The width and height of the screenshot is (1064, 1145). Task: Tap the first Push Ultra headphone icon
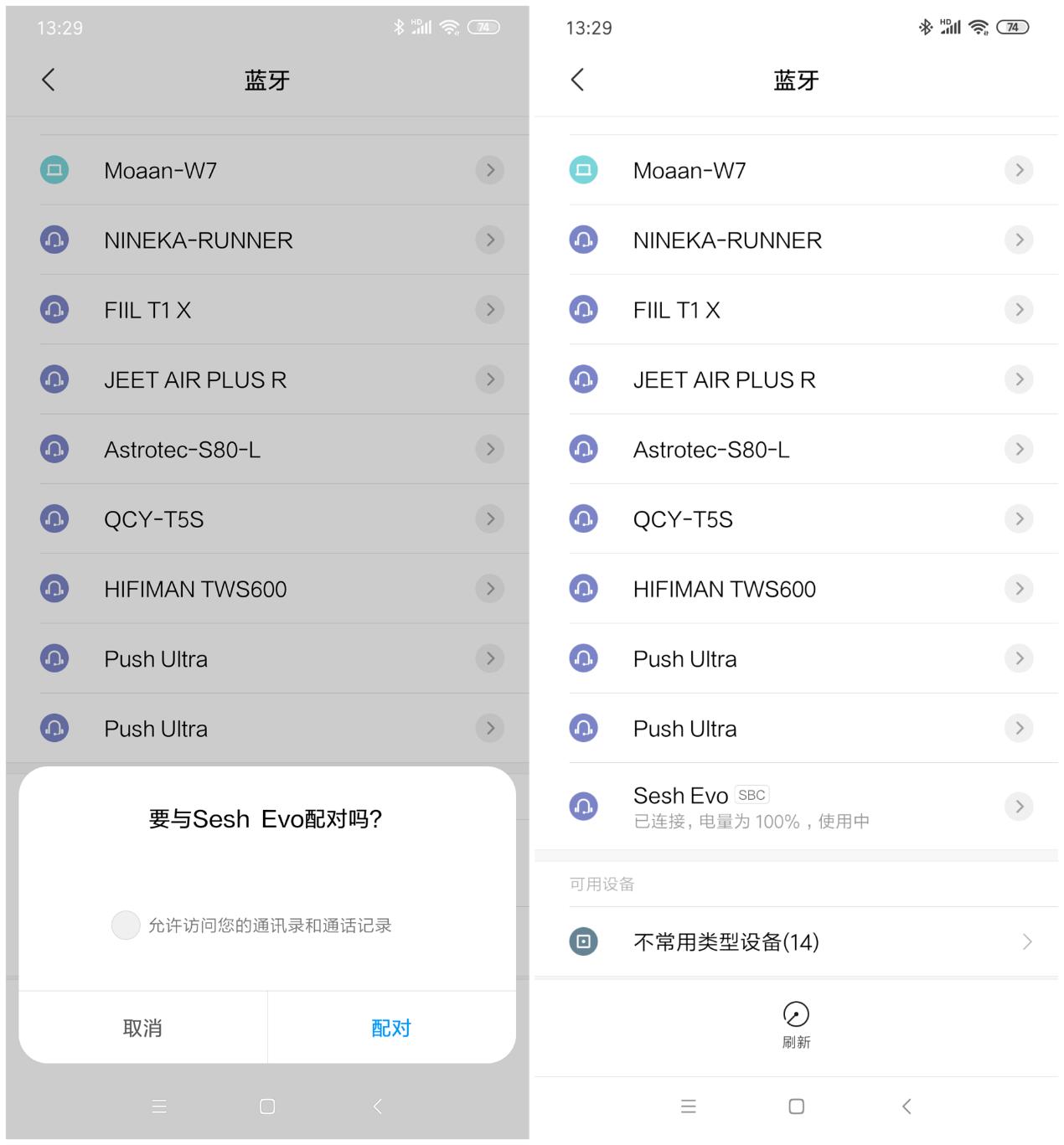click(x=583, y=659)
